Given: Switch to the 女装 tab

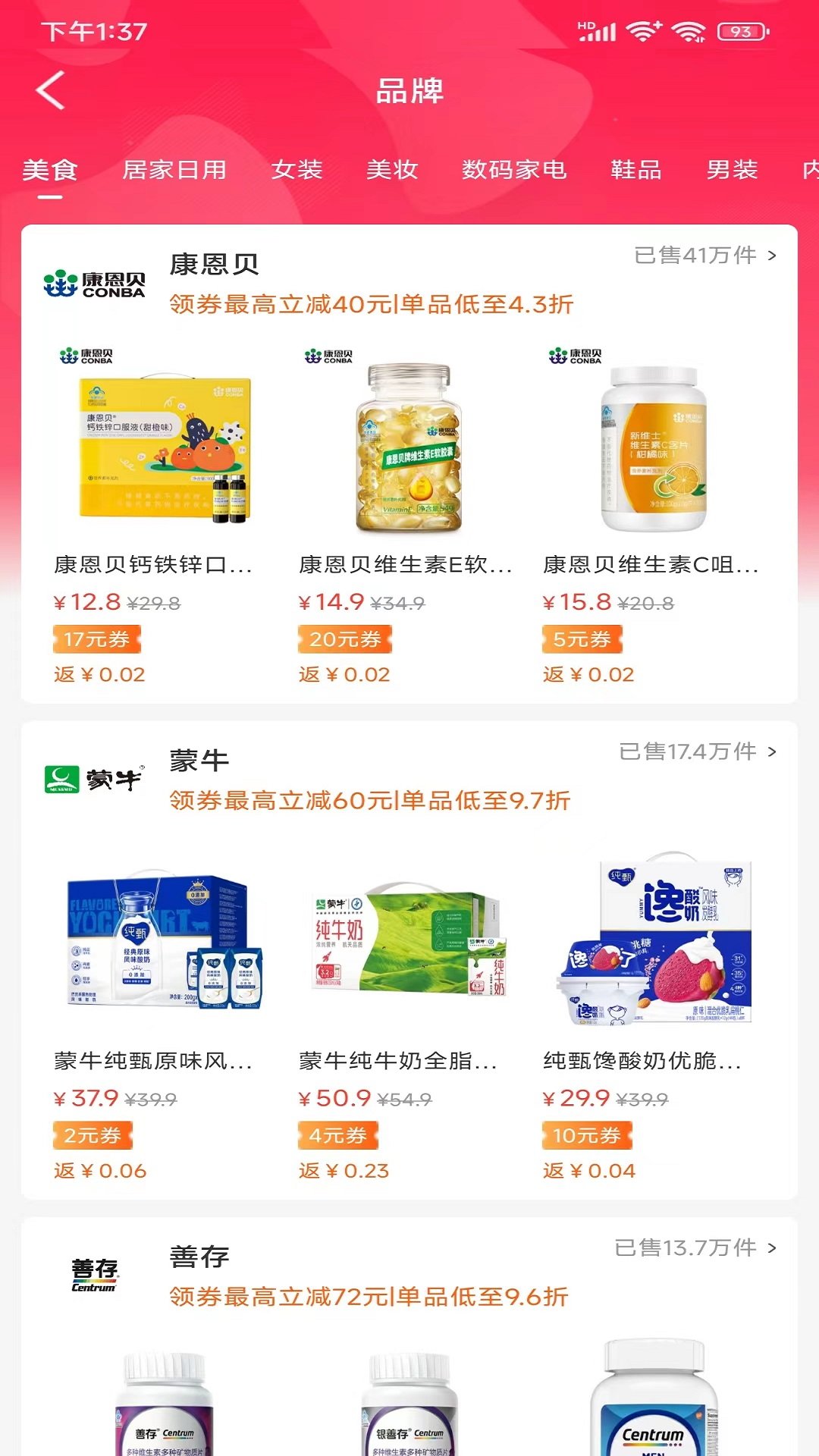Looking at the screenshot, I should click(x=297, y=170).
